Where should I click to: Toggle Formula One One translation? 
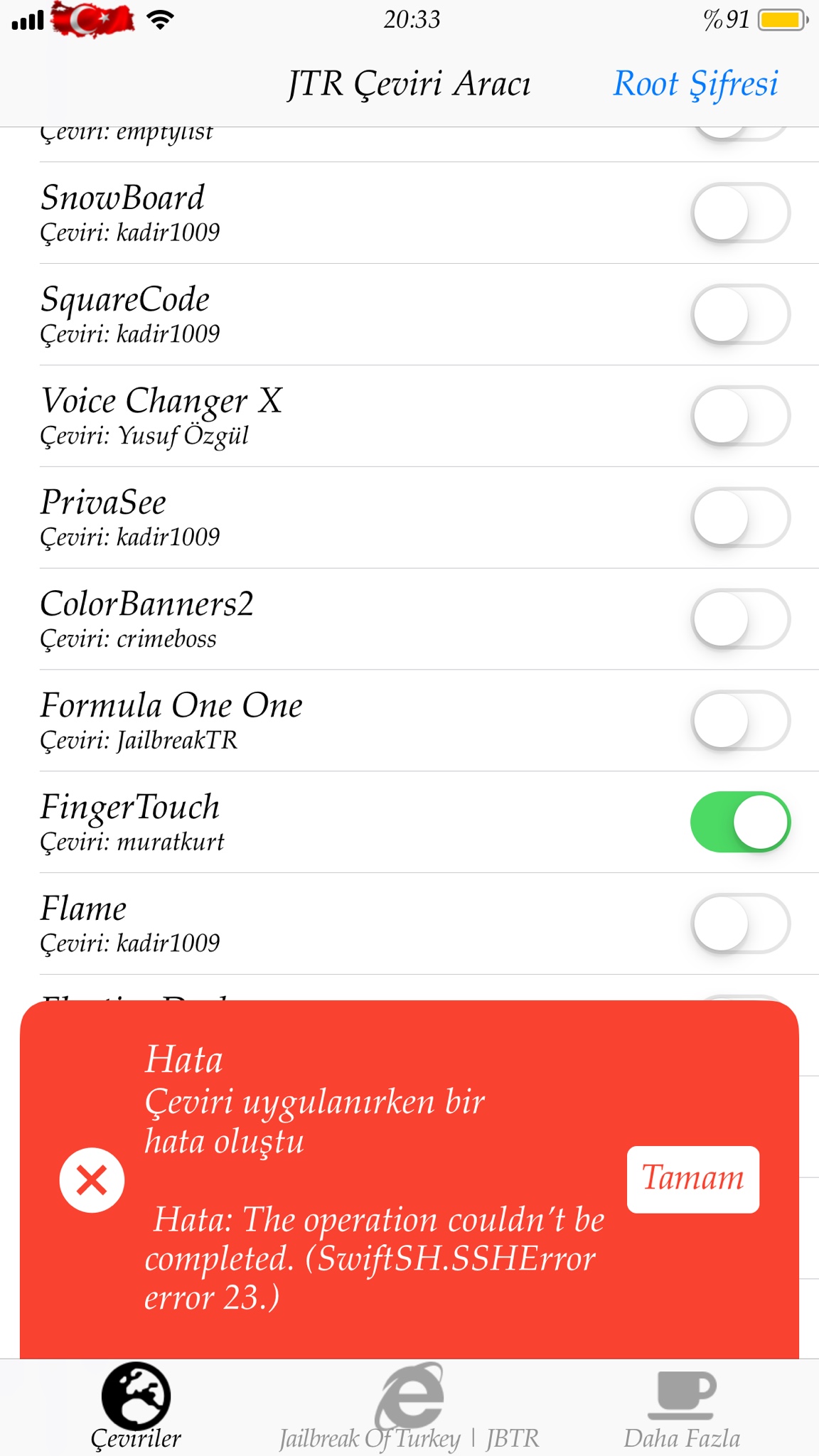[x=740, y=721]
